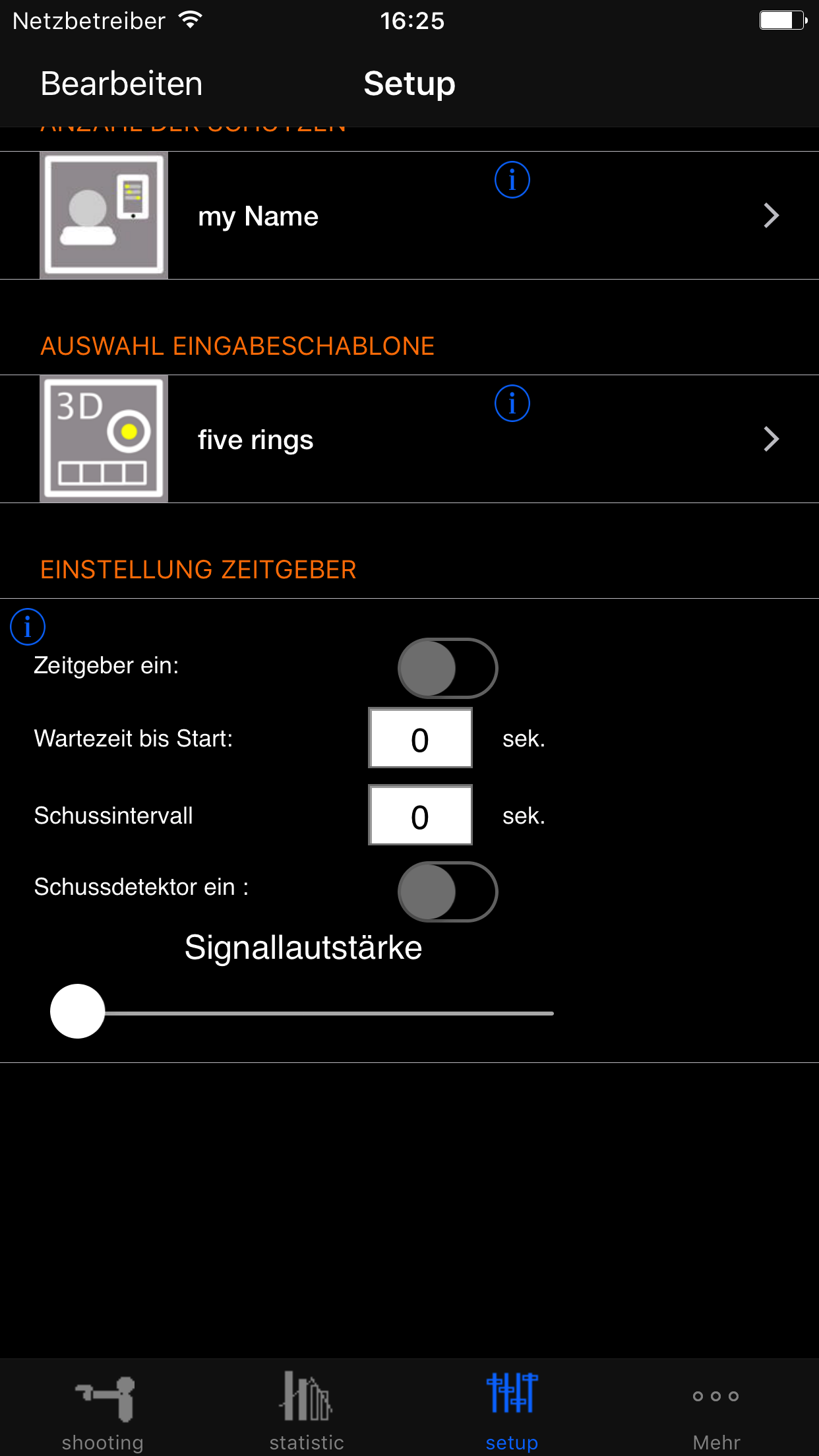The width and height of the screenshot is (819, 1456).
Task: Edit the Schussintervall seconds field
Action: 420,816
